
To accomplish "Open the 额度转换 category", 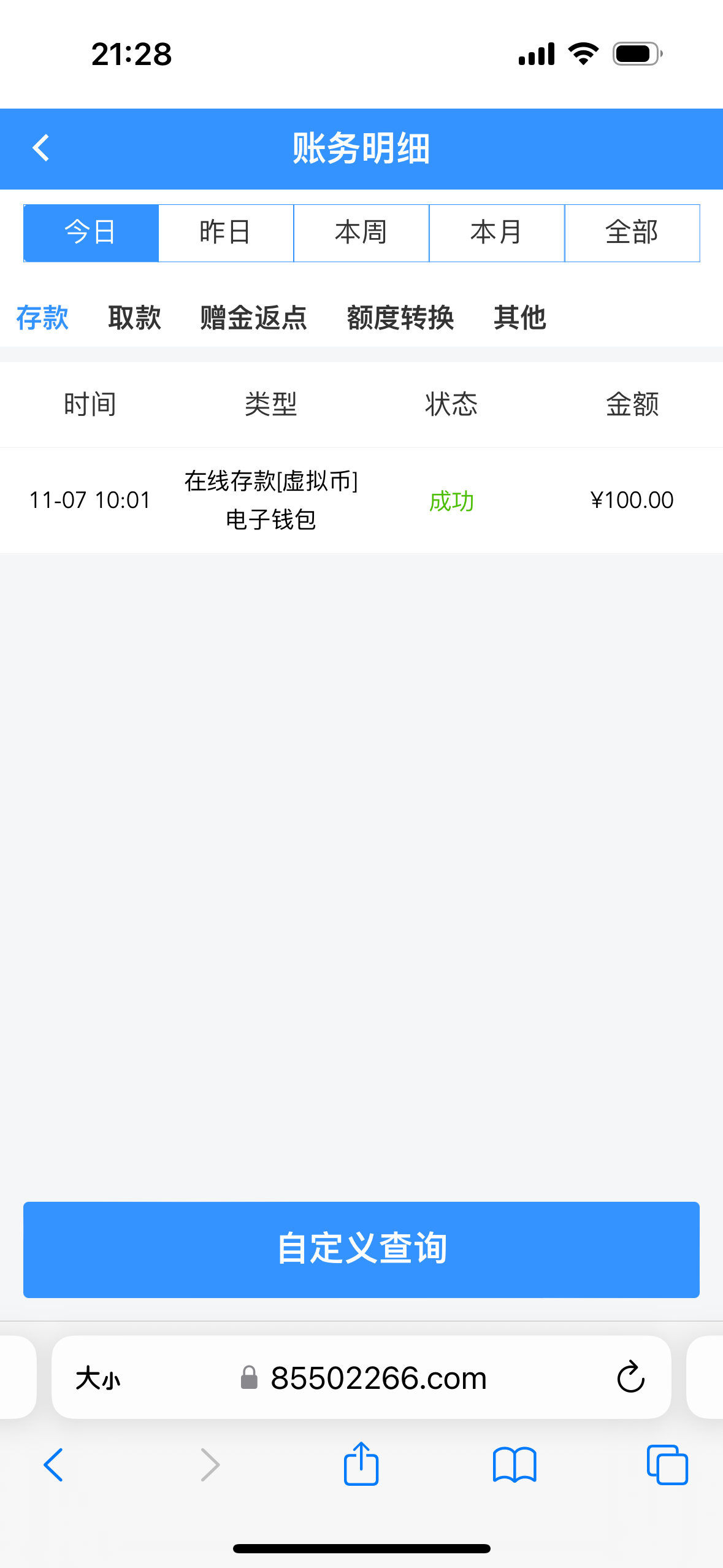I will [x=400, y=318].
